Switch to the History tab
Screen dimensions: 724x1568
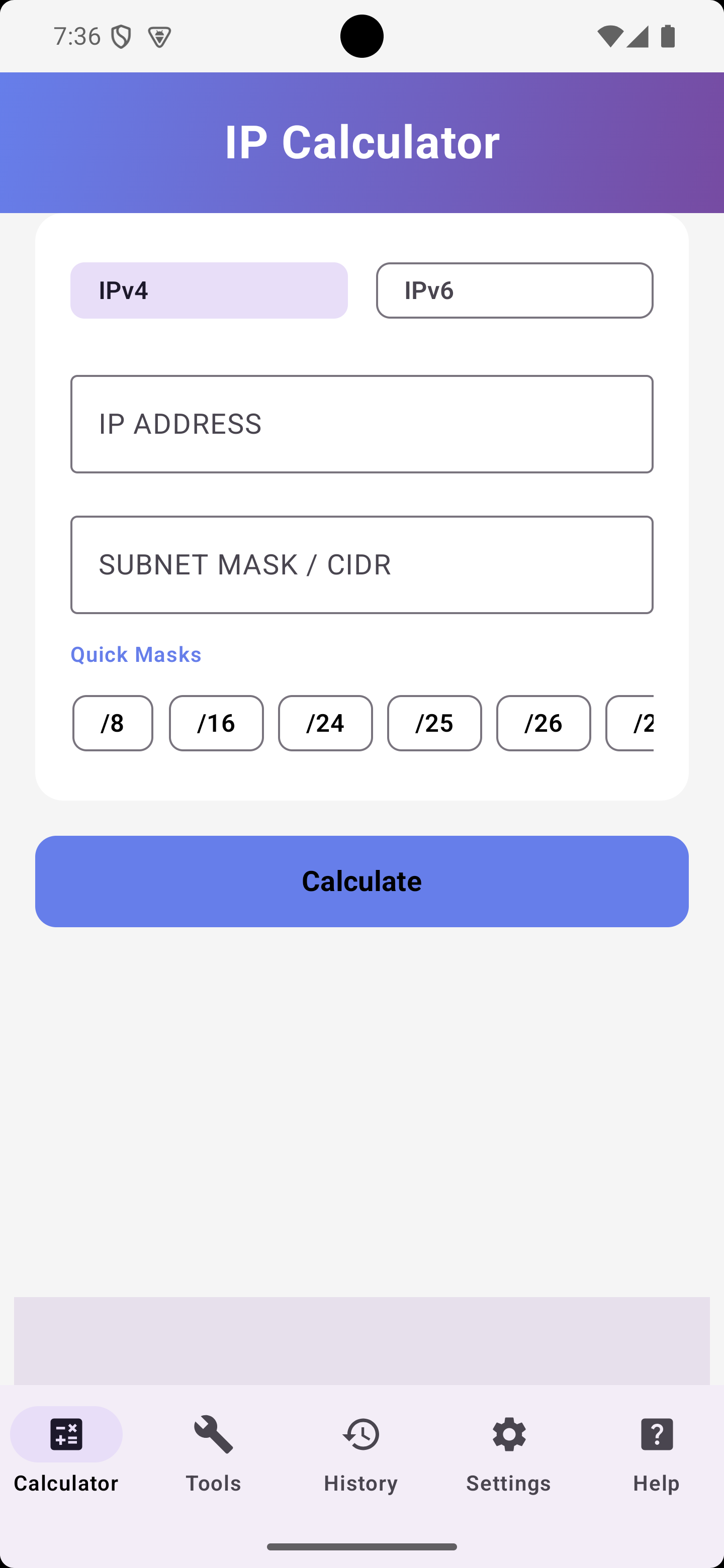pyautogui.click(x=360, y=1484)
